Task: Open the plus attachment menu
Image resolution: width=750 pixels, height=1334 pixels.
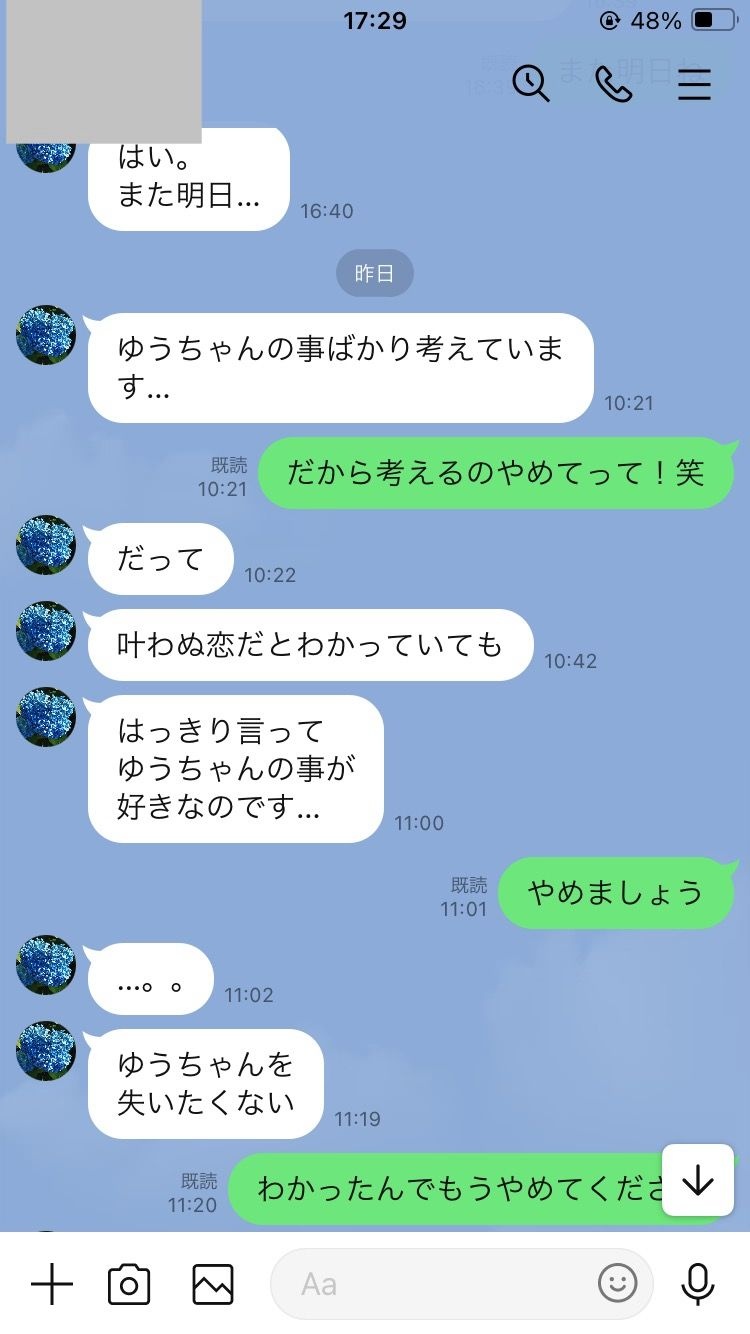Action: pos(52,1283)
